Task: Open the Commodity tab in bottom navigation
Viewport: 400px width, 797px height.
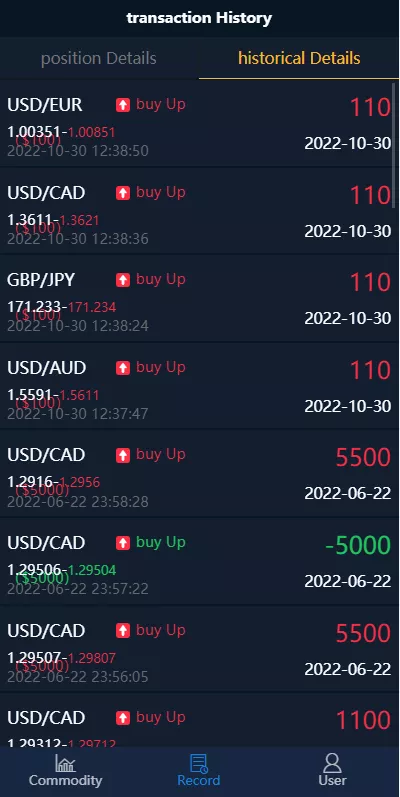Action: point(66,771)
